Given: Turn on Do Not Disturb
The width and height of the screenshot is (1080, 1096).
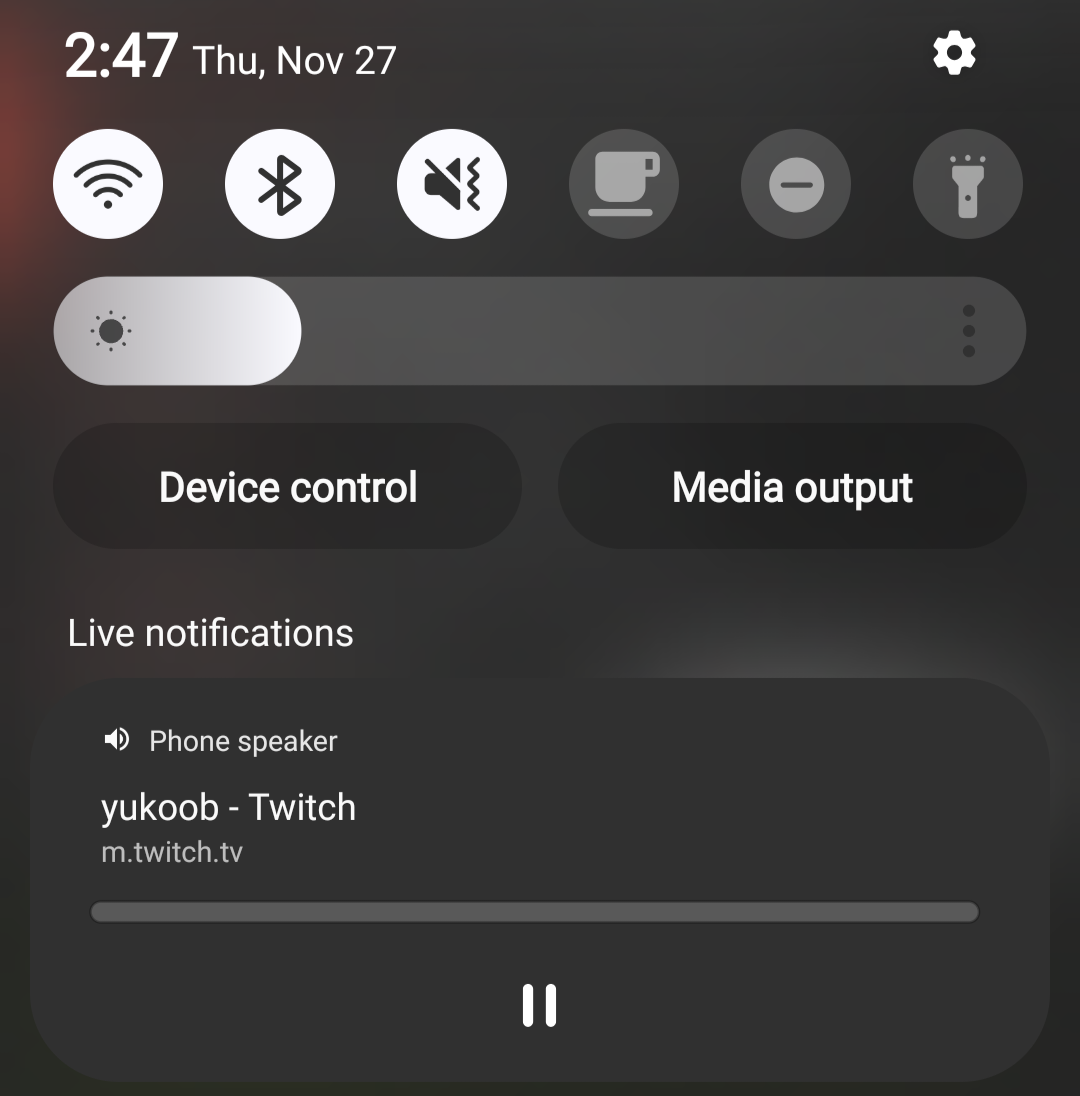Looking at the screenshot, I should [x=796, y=185].
